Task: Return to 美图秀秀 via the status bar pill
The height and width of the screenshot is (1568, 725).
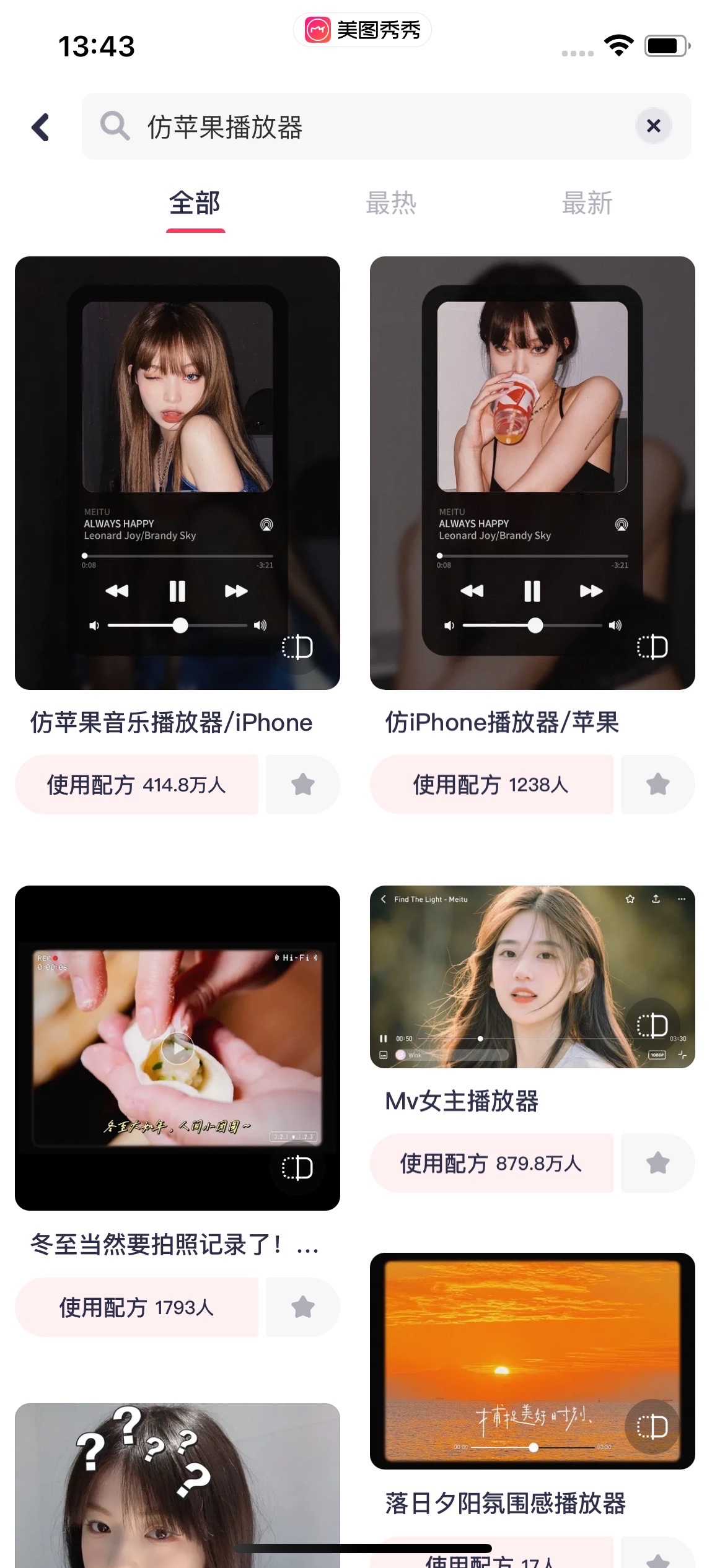Action: [x=362, y=30]
